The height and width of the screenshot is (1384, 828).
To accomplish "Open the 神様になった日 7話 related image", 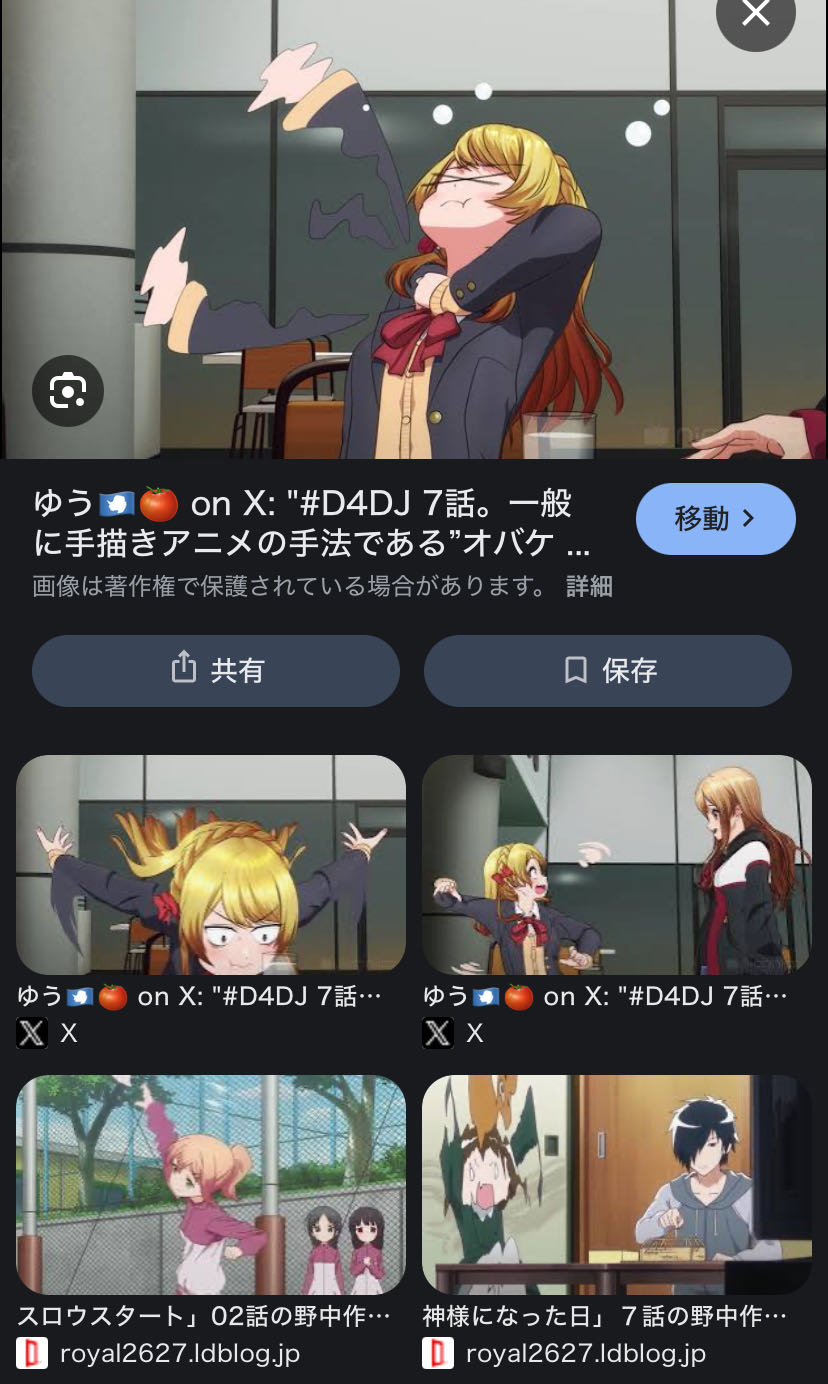I will (x=616, y=1184).
